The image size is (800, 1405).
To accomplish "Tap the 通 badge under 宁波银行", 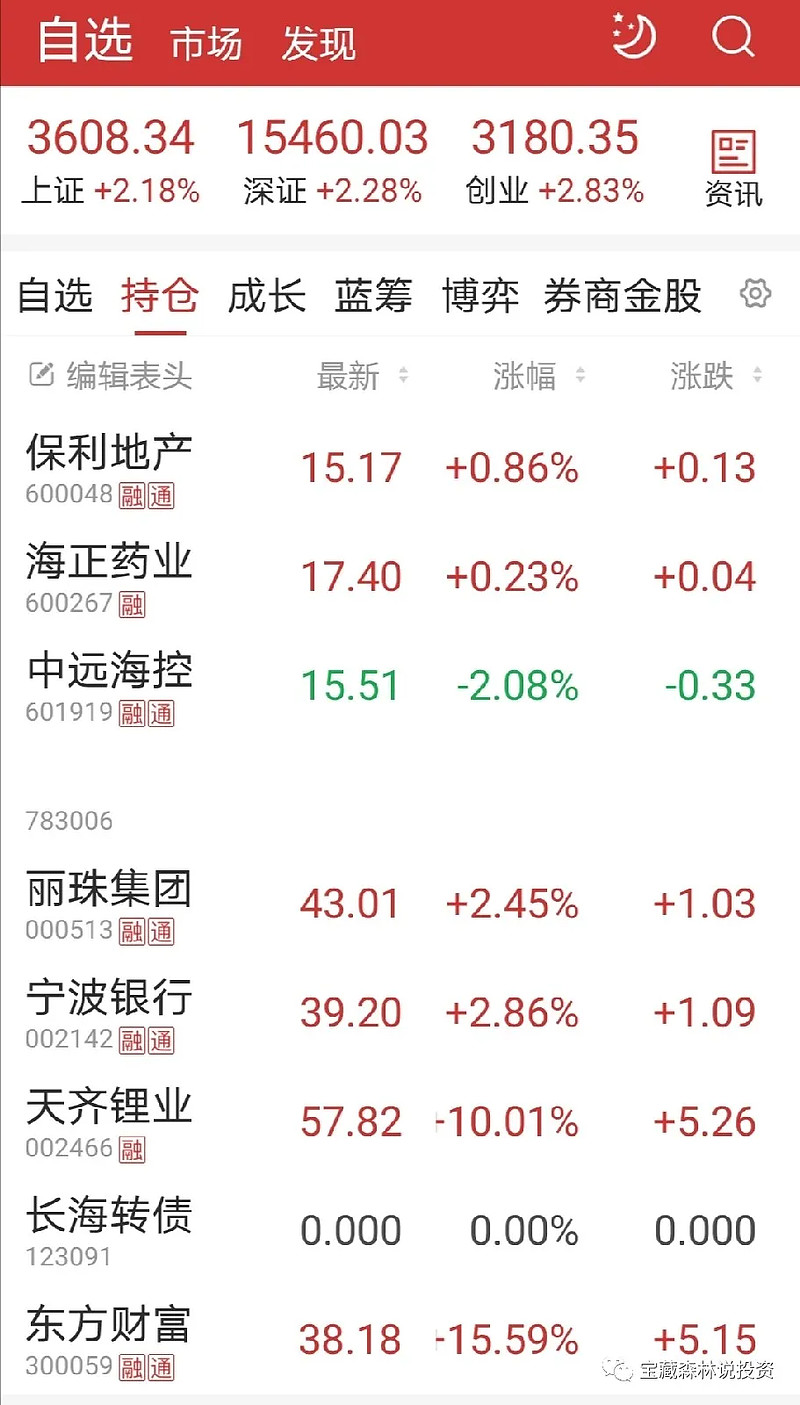I will pyautogui.click(x=163, y=1040).
